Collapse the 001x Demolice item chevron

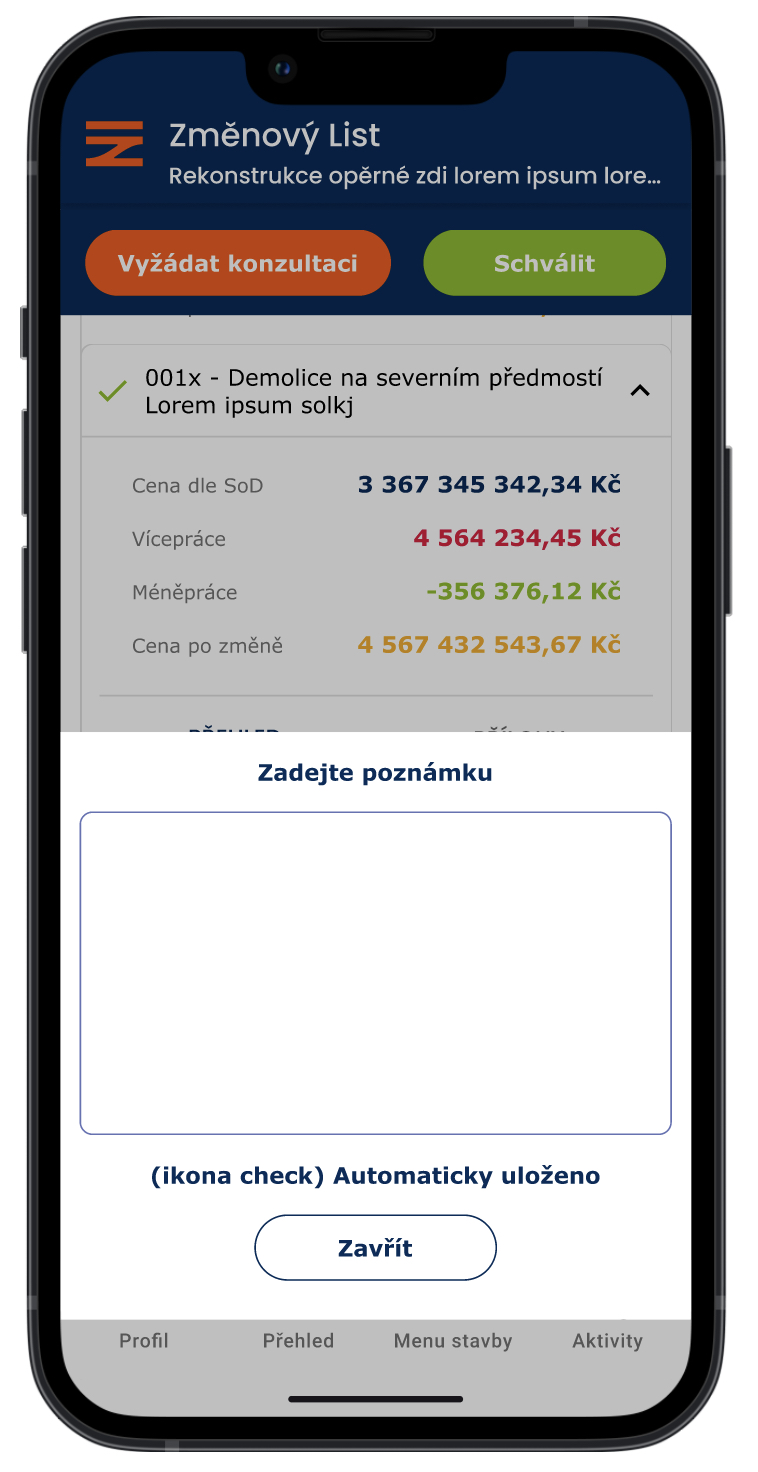(x=640, y=391)
